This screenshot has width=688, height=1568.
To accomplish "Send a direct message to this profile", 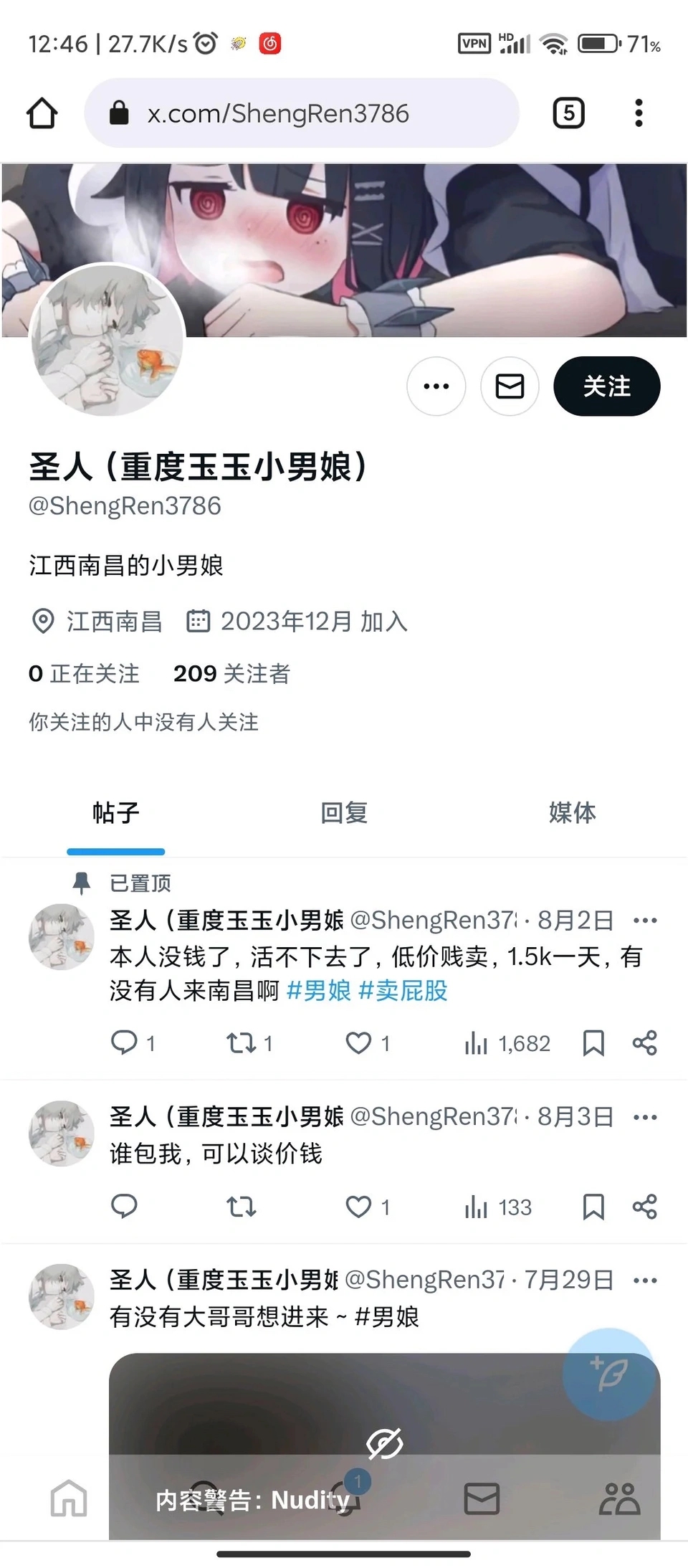I will (x=510, y=386).
